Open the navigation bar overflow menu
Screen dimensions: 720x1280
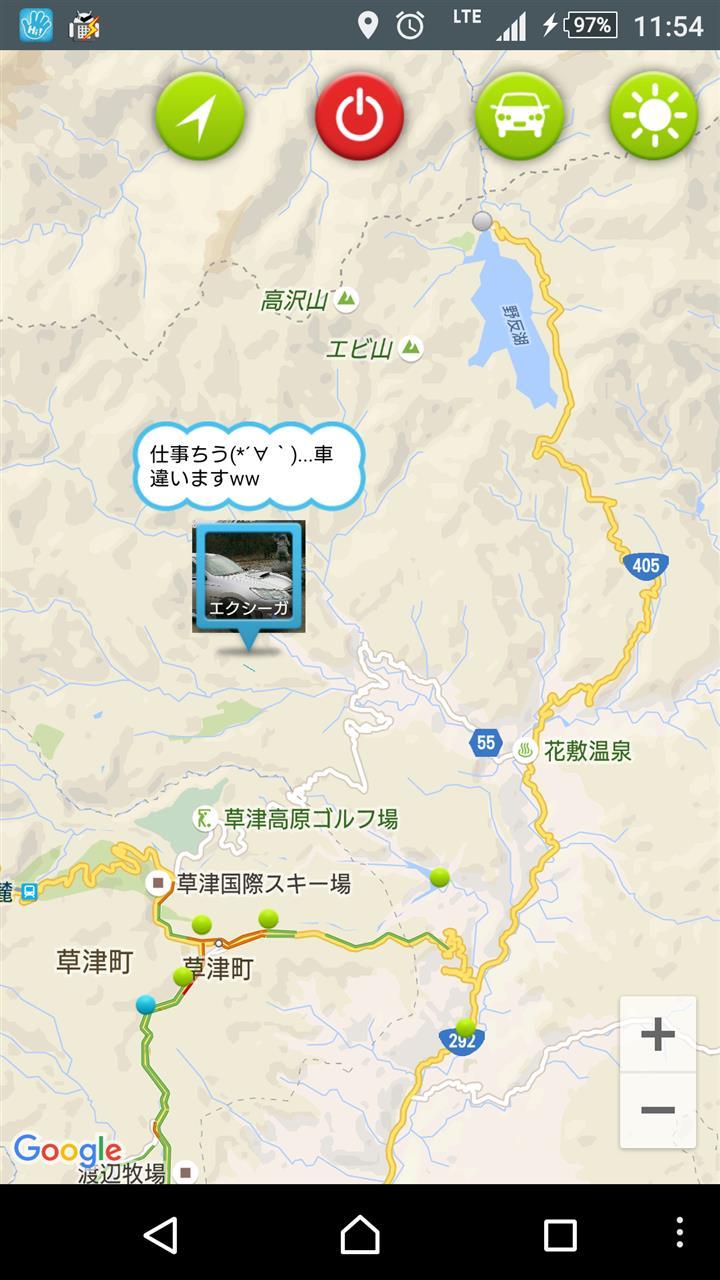[x=680, y=1235]
